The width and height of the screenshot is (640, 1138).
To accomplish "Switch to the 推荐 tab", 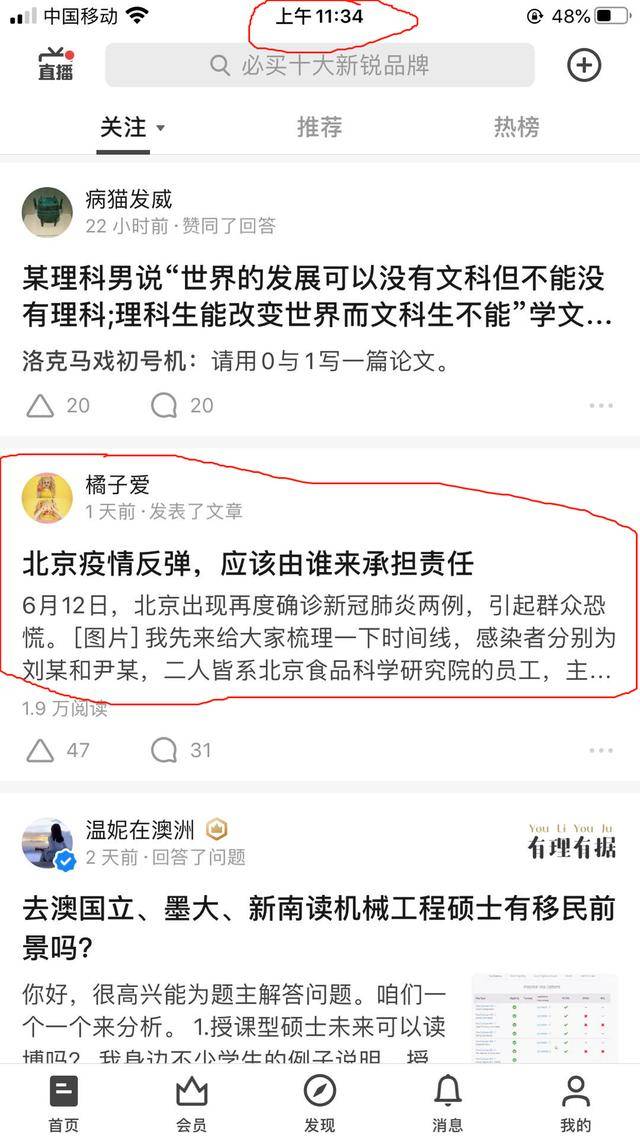I will tap(320, 127).
